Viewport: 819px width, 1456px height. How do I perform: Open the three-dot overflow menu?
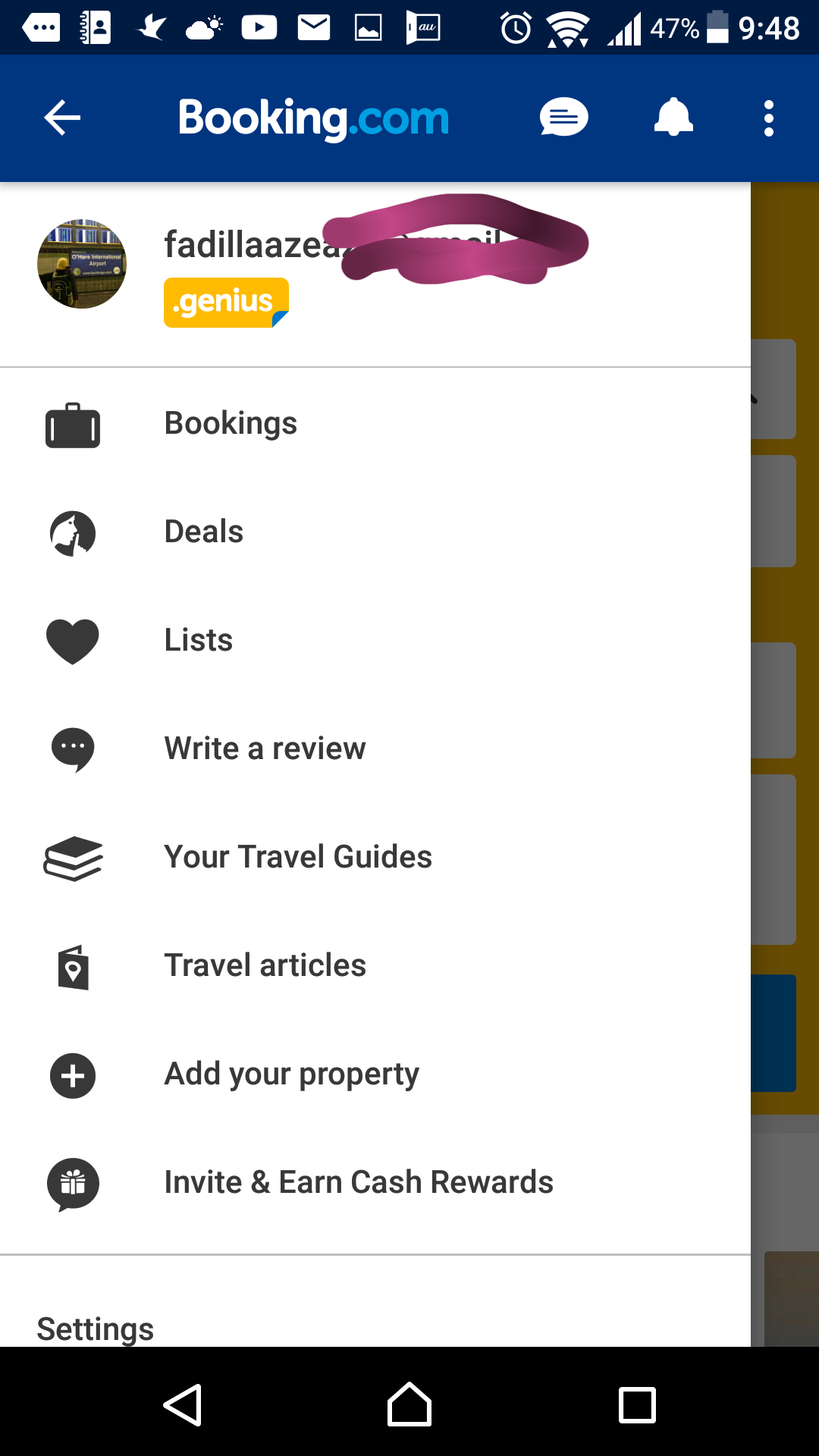pos(769,118)
